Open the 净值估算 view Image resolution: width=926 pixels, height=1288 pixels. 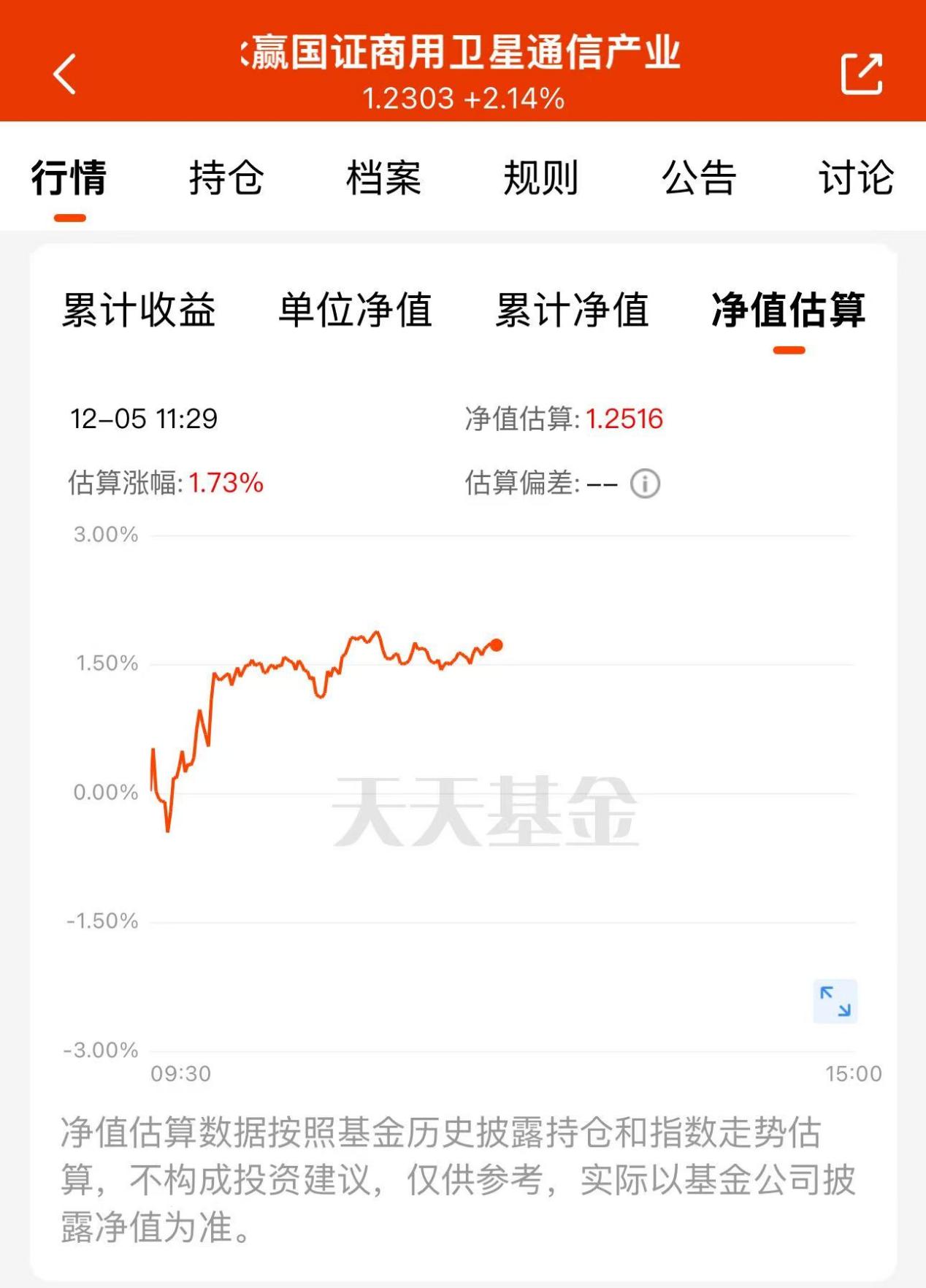(x=788, y=310)
